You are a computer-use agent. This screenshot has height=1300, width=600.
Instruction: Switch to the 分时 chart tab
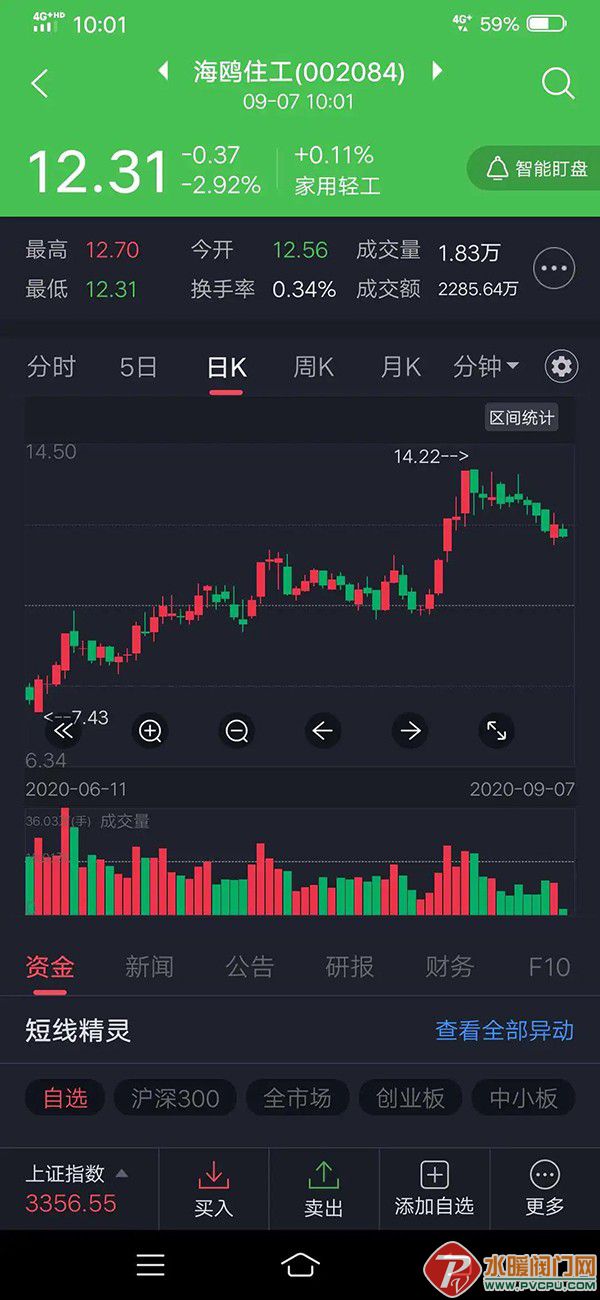51,367
